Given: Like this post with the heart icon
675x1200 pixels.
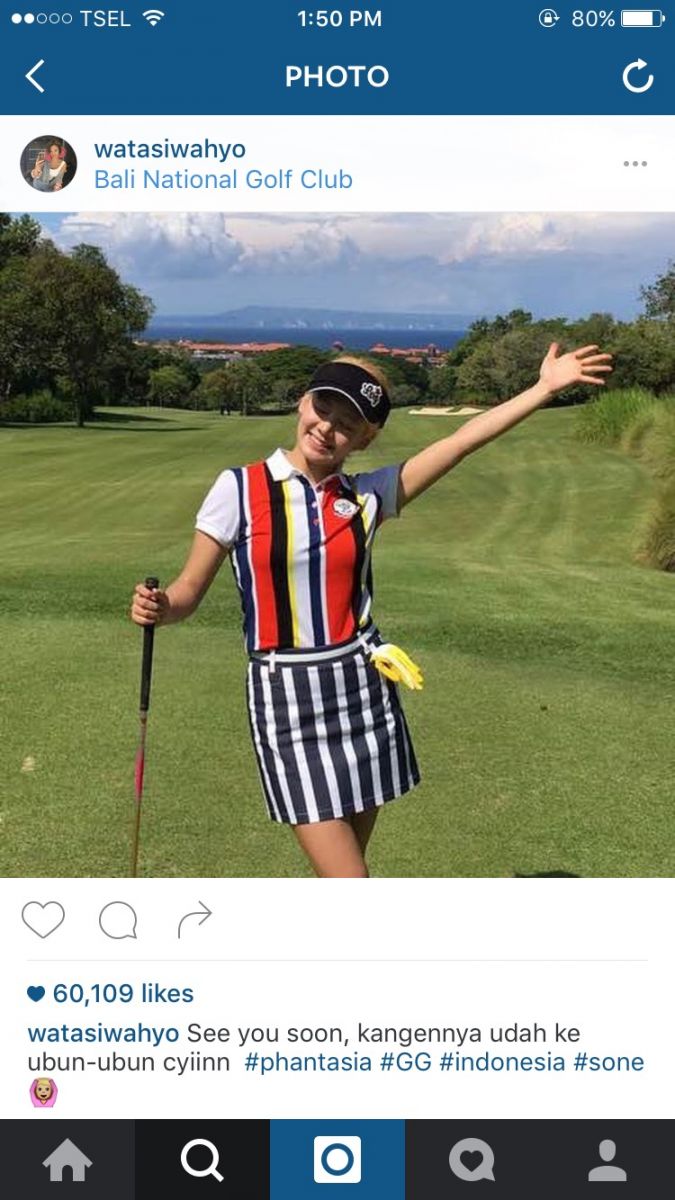Looking at the screenshot, I should tap(43, 919).
